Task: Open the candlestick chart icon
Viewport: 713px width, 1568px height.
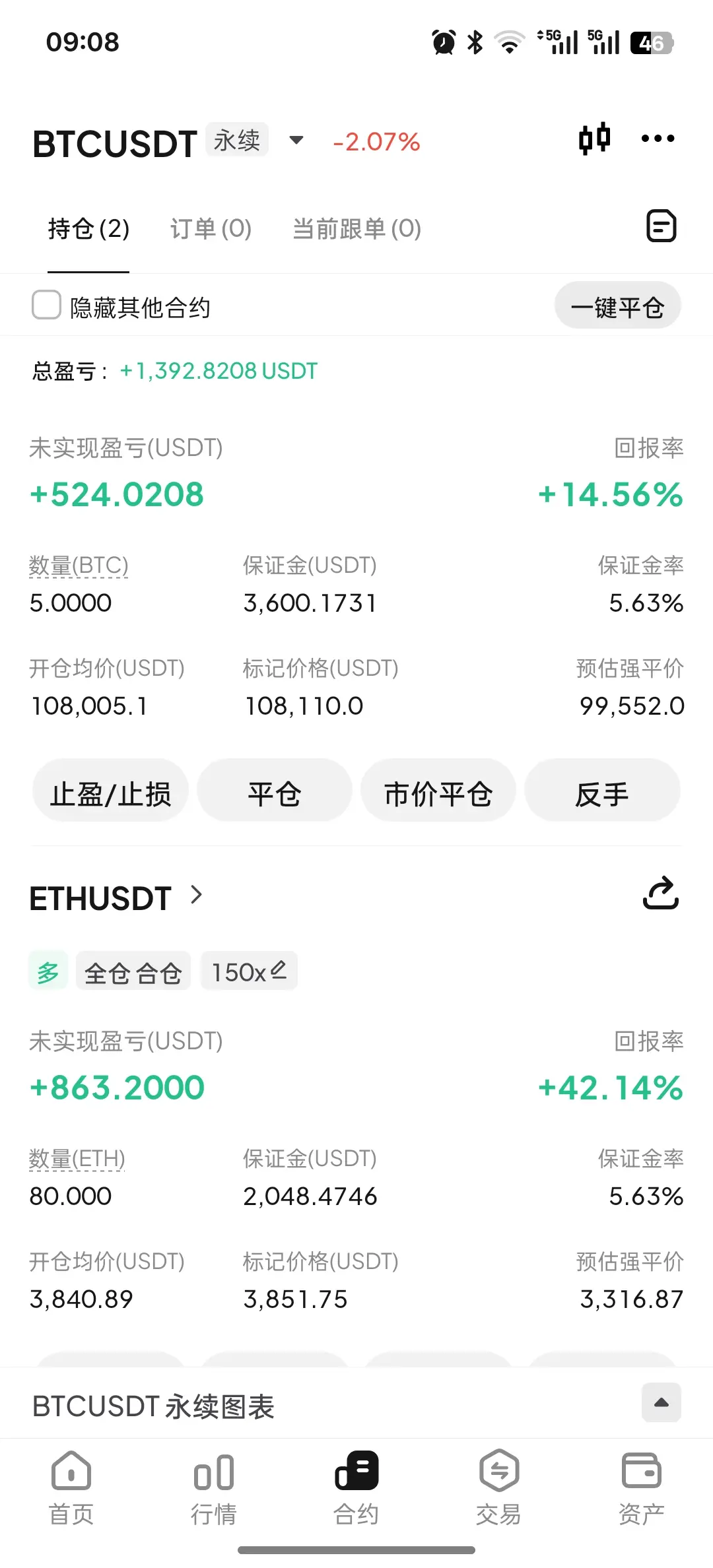Action: [x=594, y=139]
